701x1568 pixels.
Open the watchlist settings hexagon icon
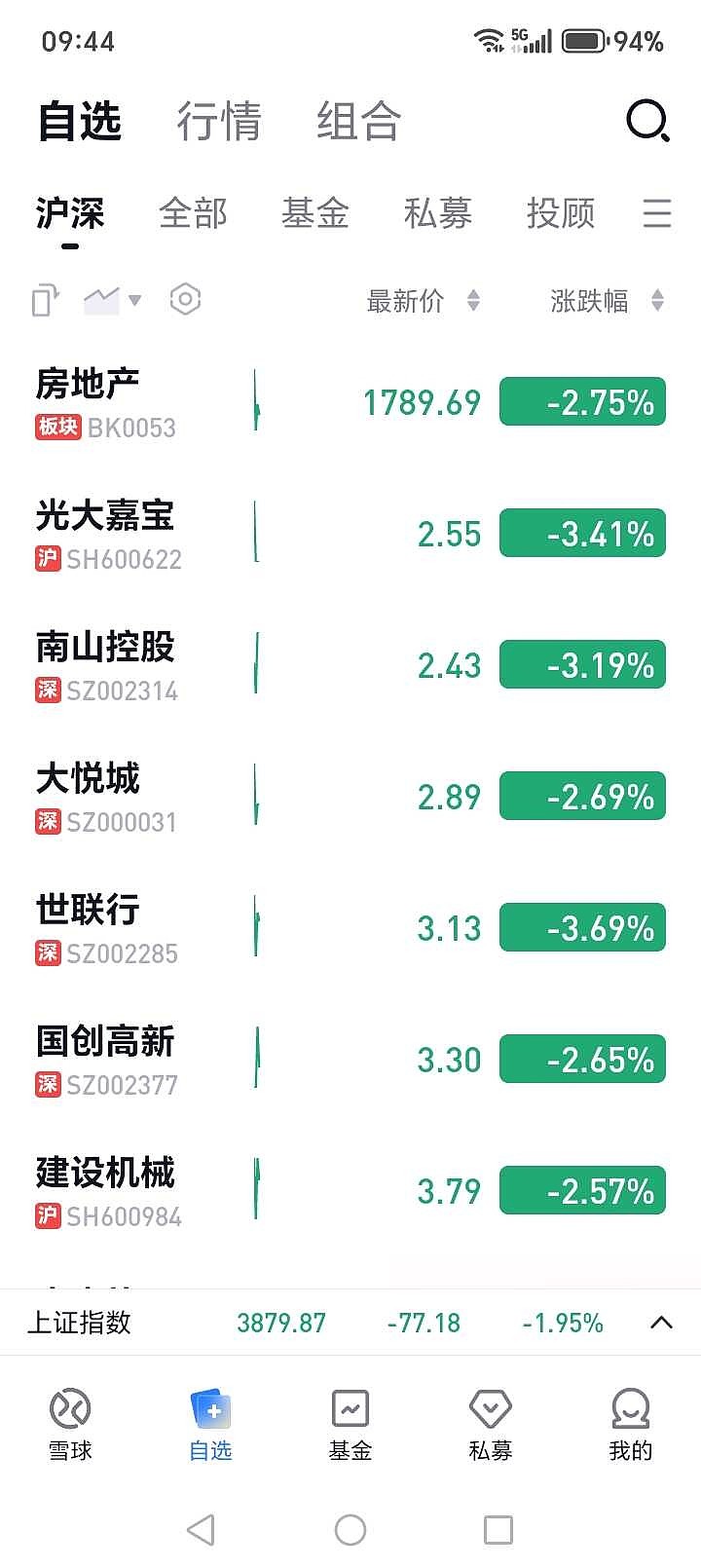coord(185,300)
